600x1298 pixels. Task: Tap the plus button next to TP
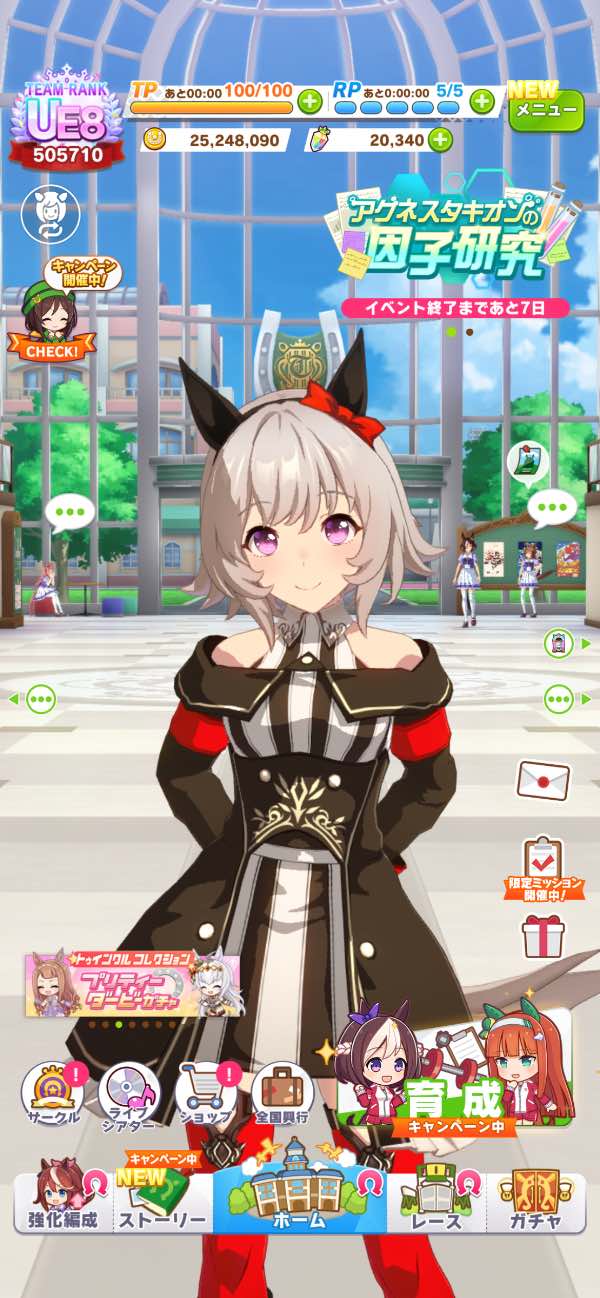(x=310, y=101)
